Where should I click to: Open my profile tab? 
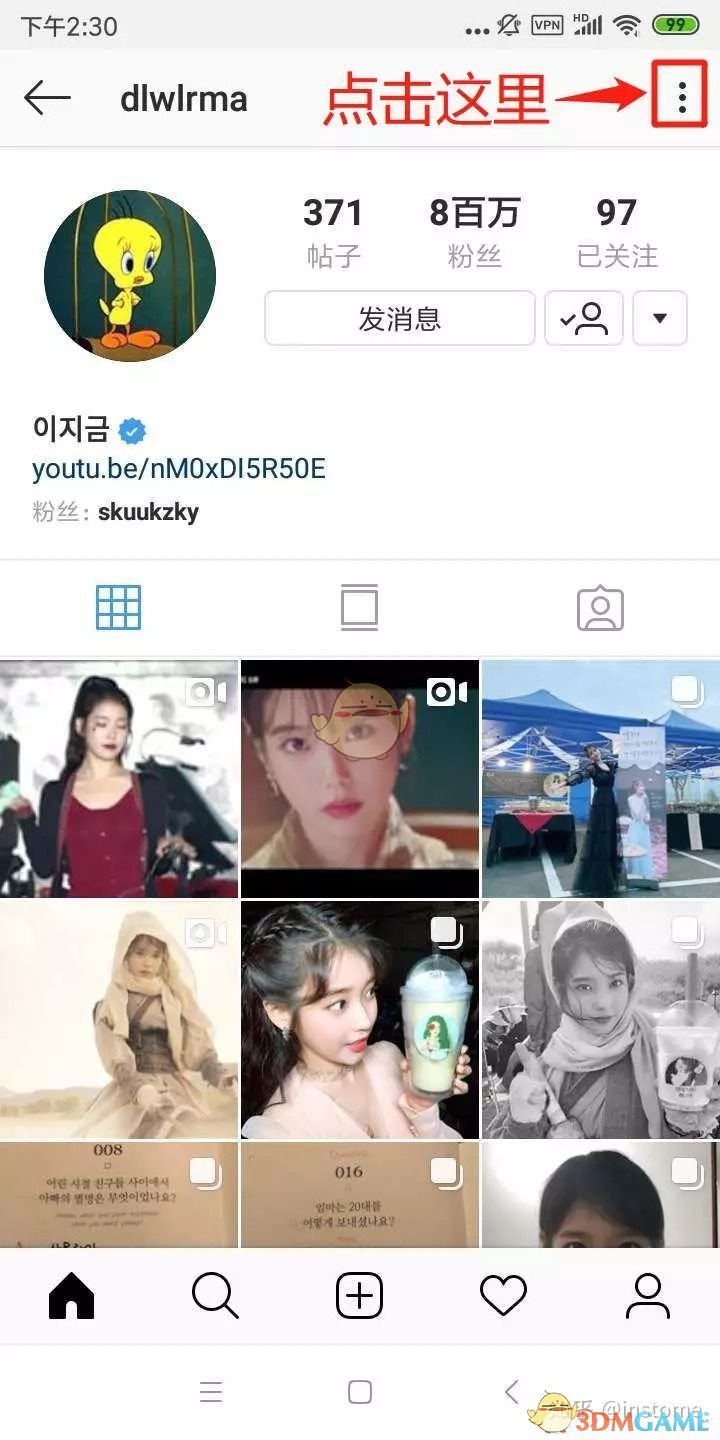pos(647,1297)
